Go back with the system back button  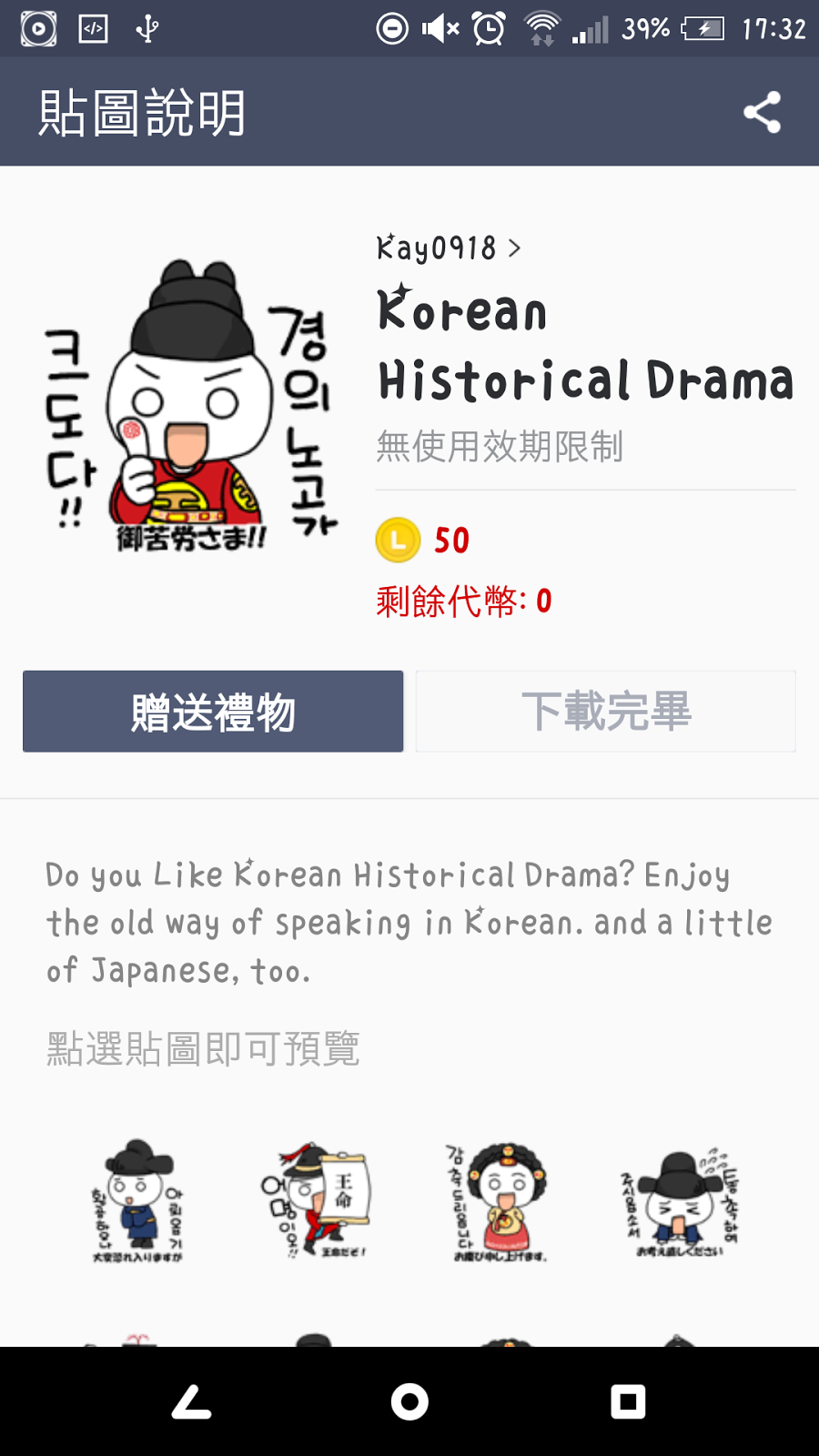point(192,1401)
